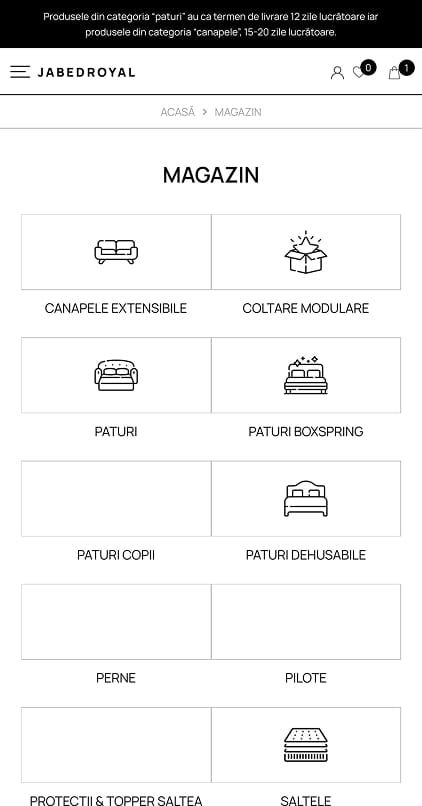
Task: Open the shopping cart bag
Action: [x=394, y=72]
